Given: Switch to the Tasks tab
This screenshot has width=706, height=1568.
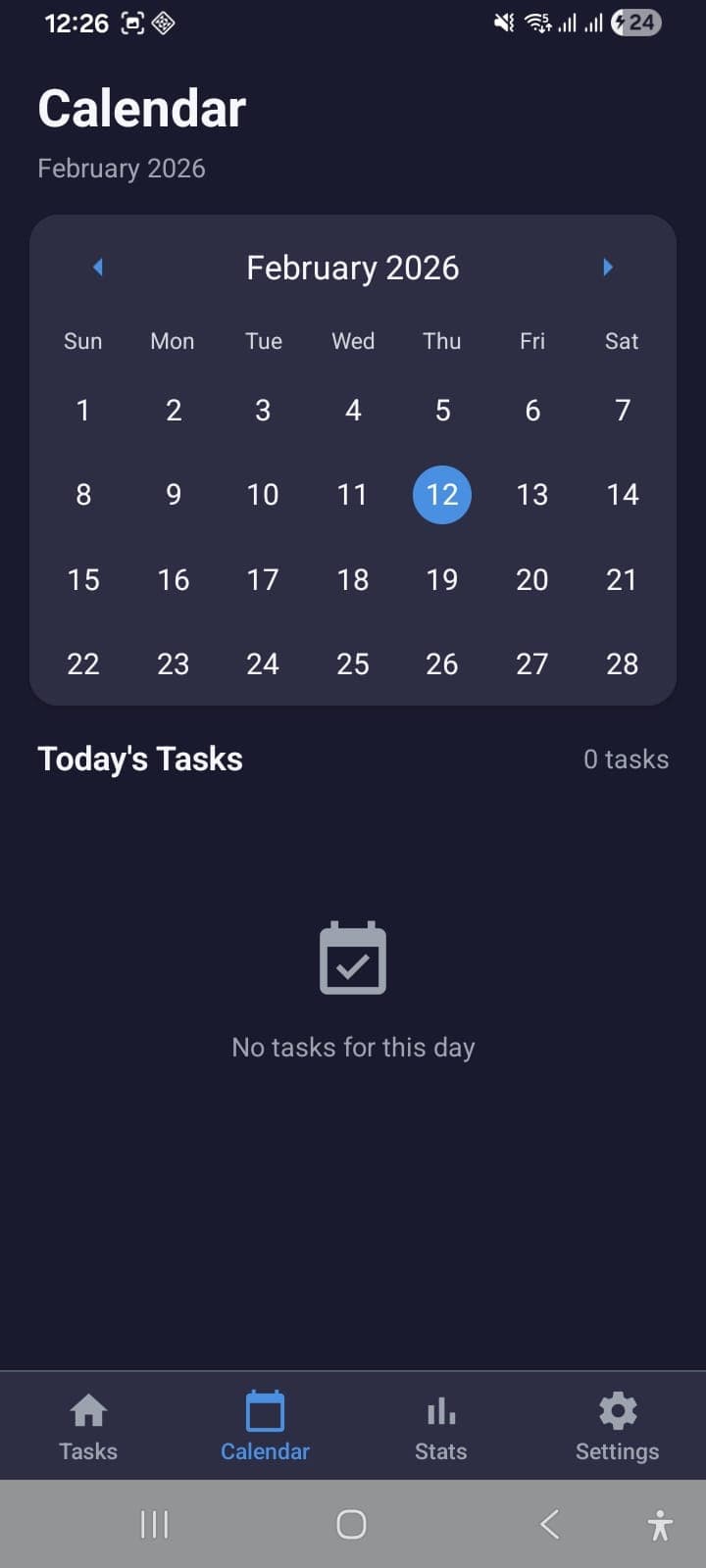Looking at the screenshot, I should point(87,1426).
